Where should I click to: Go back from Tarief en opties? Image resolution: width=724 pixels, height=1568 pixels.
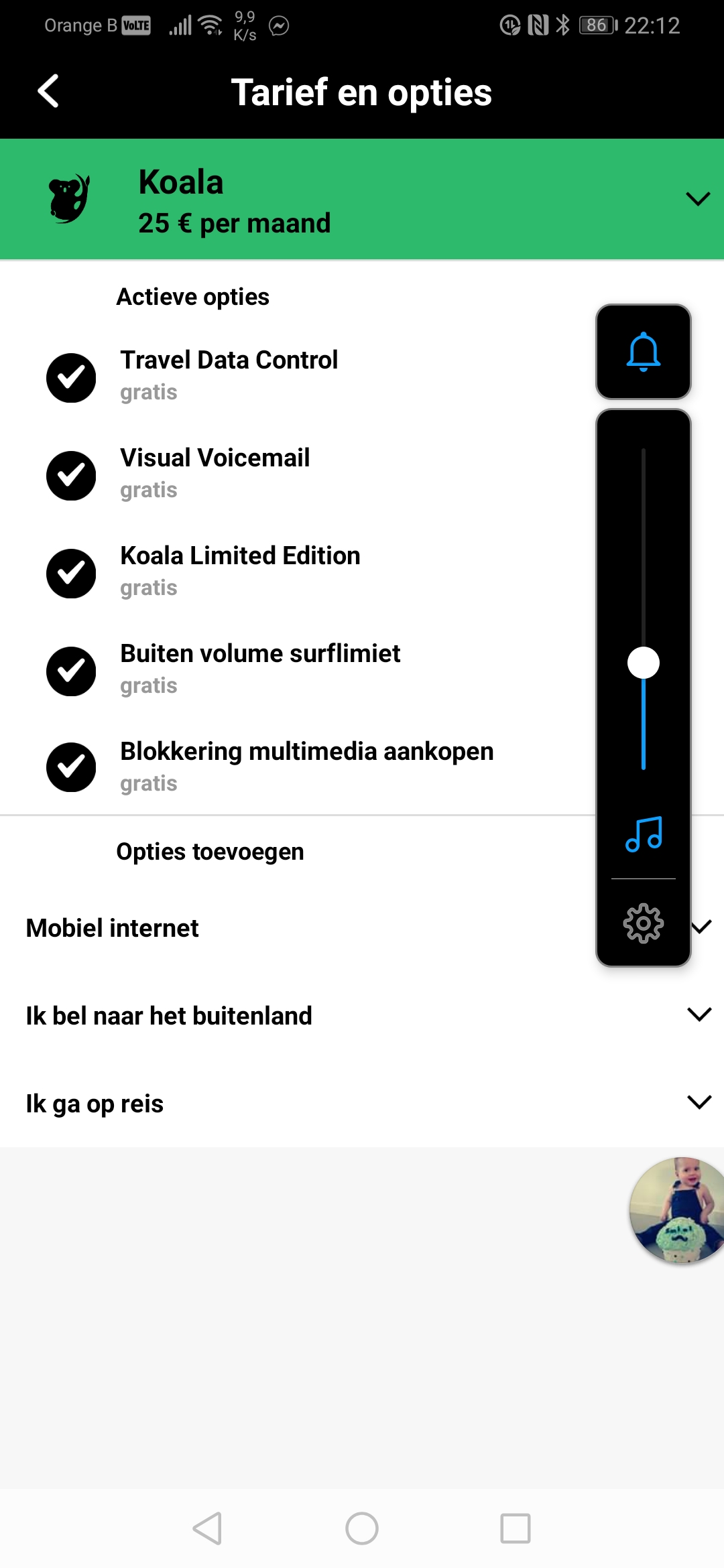[48, 91]
